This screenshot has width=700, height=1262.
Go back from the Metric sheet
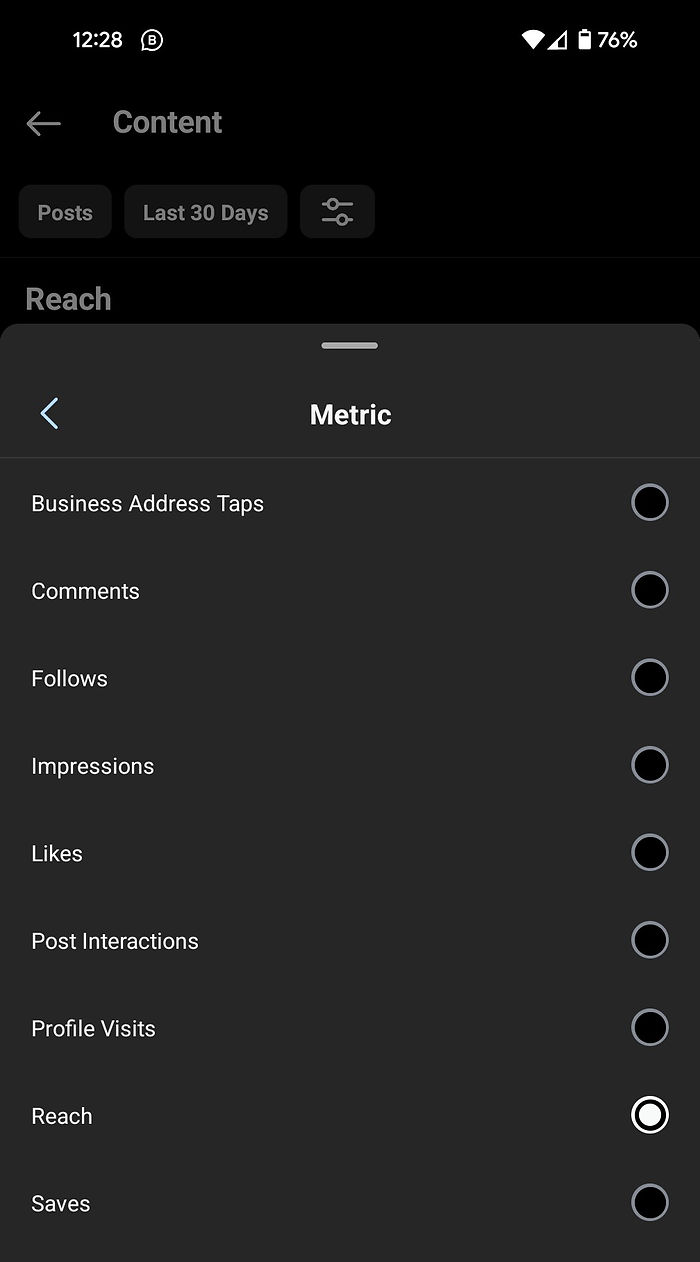pos(49,414)
